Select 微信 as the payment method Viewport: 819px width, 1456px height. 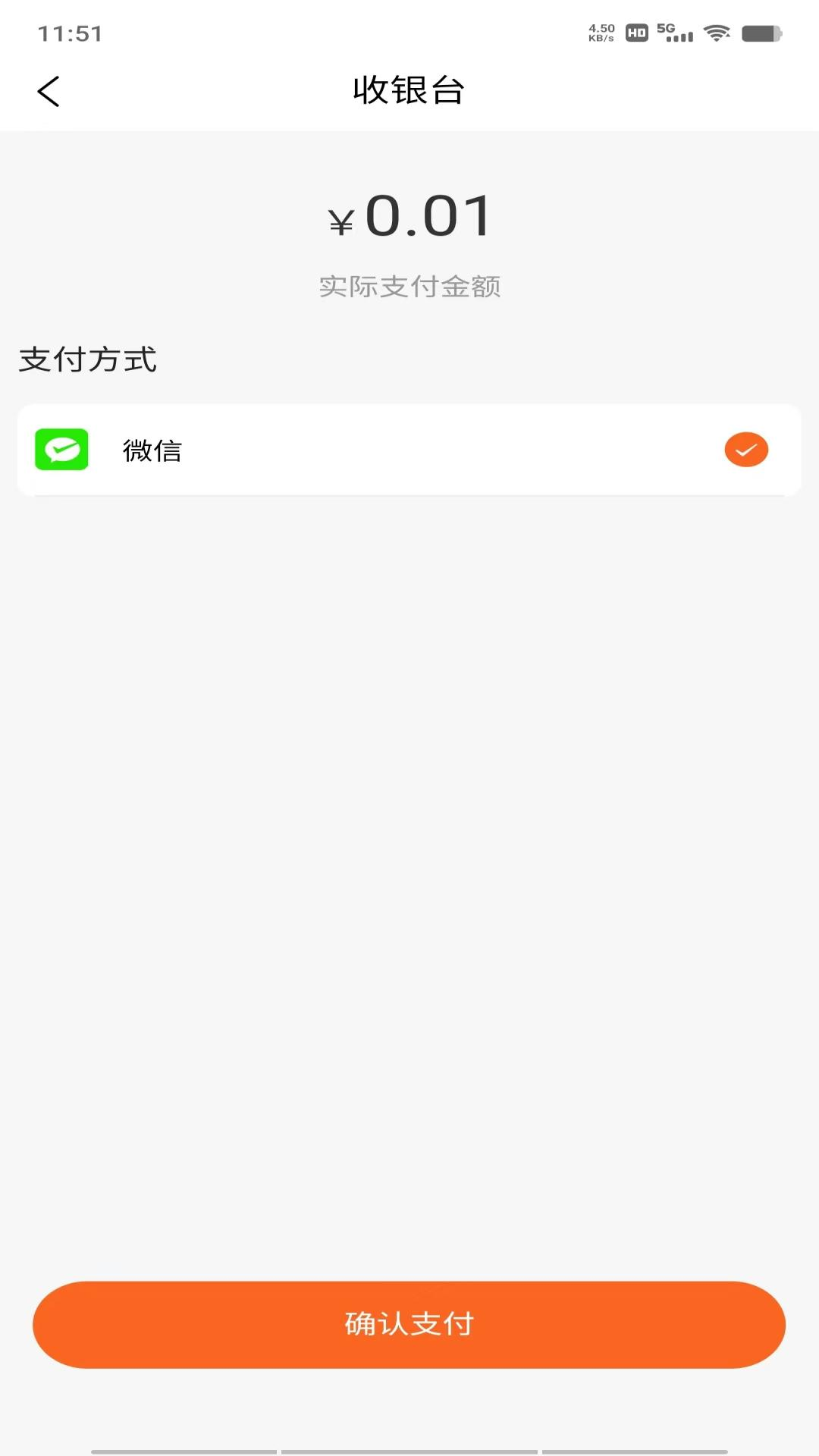tap(409, 450)
